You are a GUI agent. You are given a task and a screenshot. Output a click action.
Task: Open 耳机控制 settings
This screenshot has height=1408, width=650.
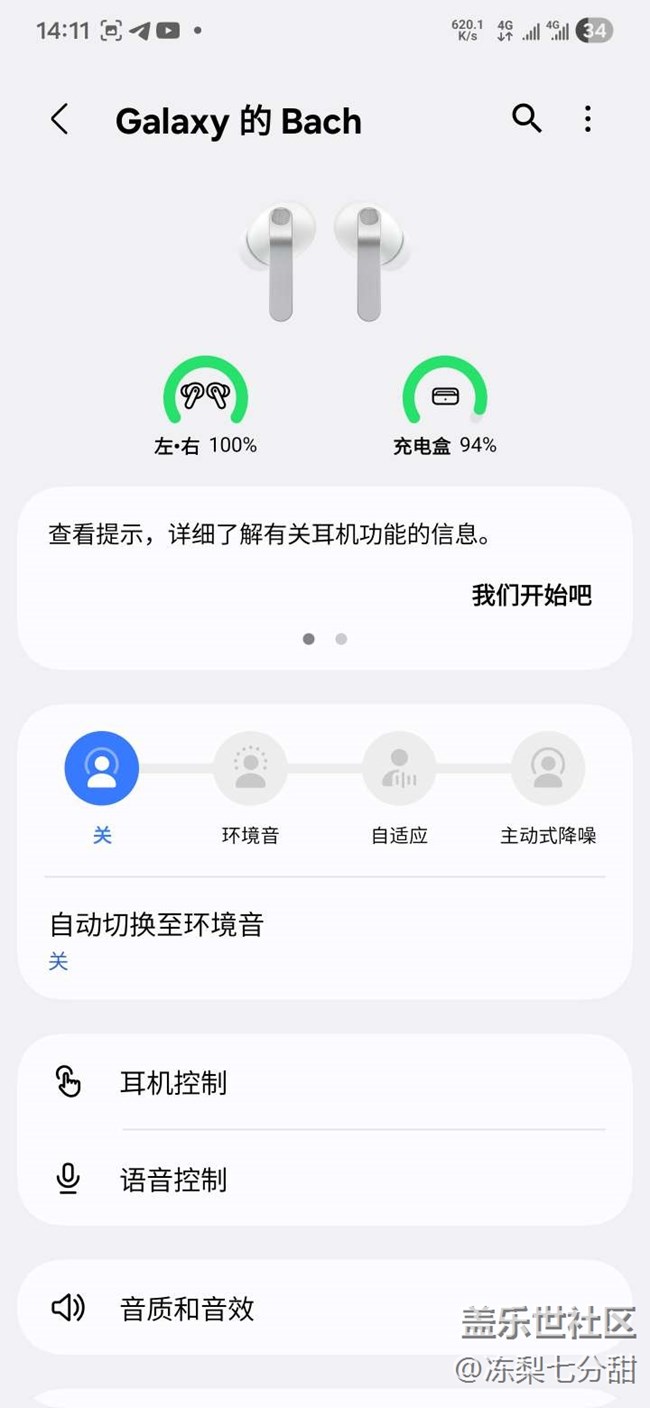pyautogui.click(x=325, y=1083)
